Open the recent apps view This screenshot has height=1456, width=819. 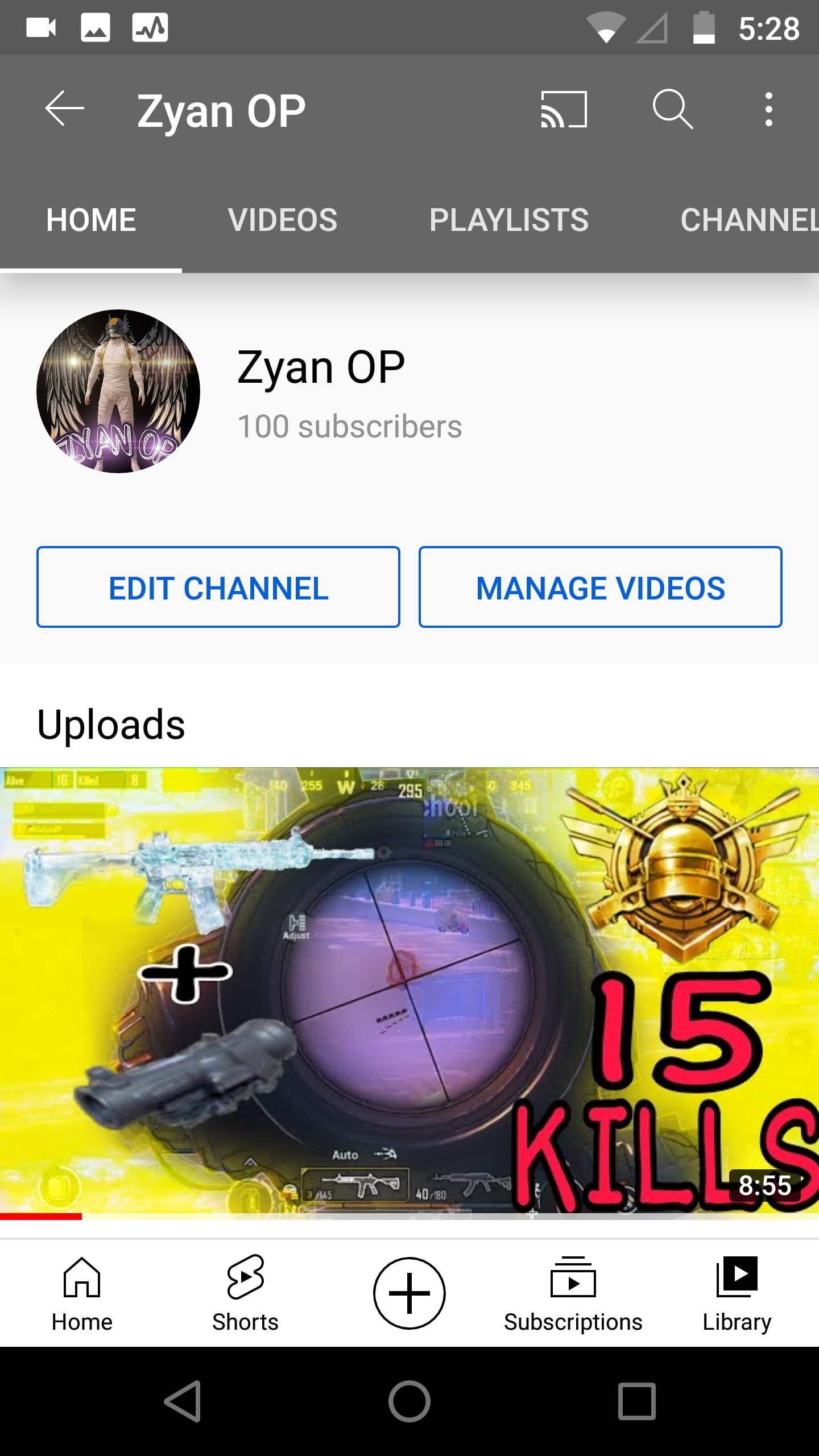[x=636, y=1401]
